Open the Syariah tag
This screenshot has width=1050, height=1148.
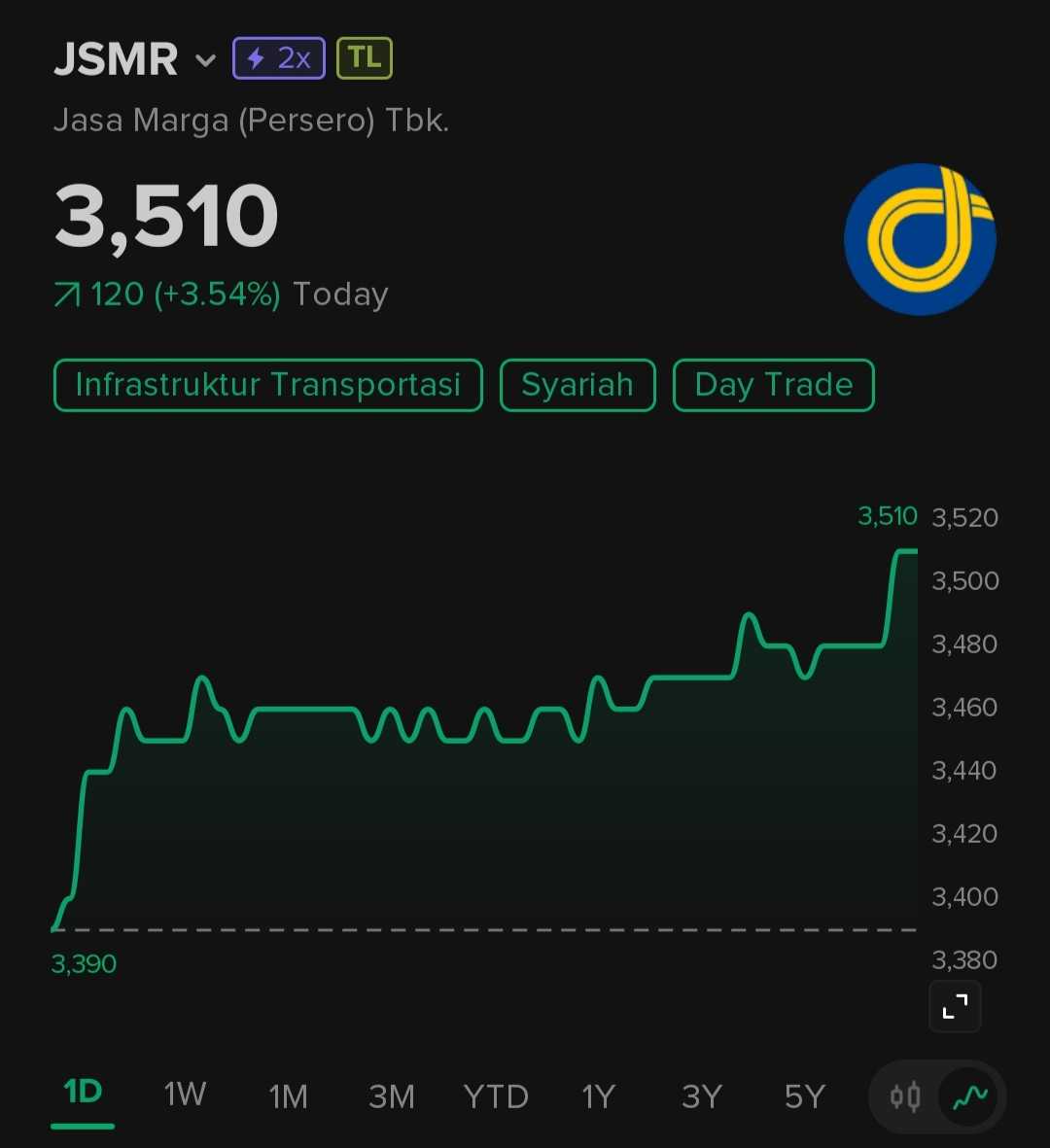tap(577, 385)
